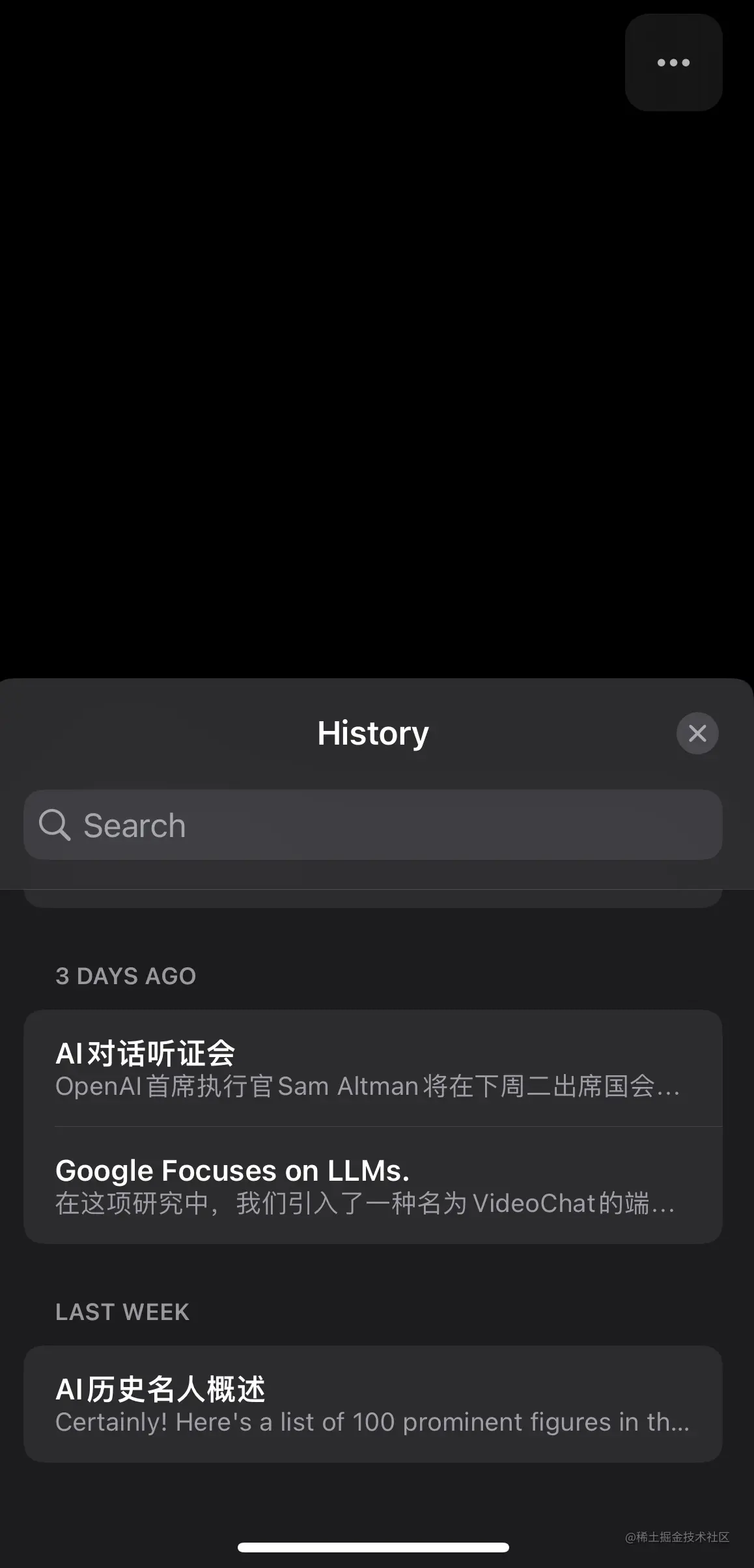Open the three-dot more options menu
Image resolution: width=754 pixels, height=1568 pixels.
(673, 62)
